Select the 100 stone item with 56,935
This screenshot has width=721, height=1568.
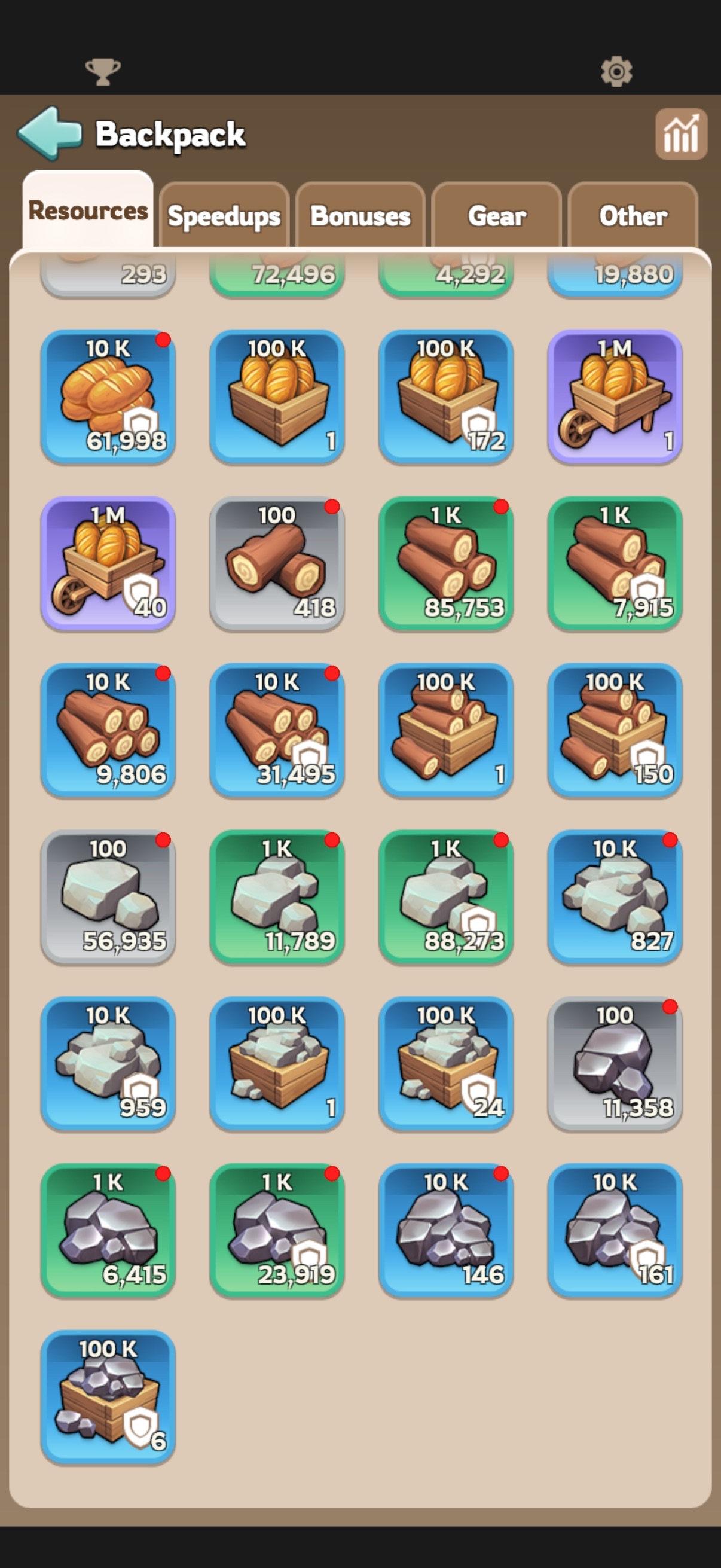[108, 897]
